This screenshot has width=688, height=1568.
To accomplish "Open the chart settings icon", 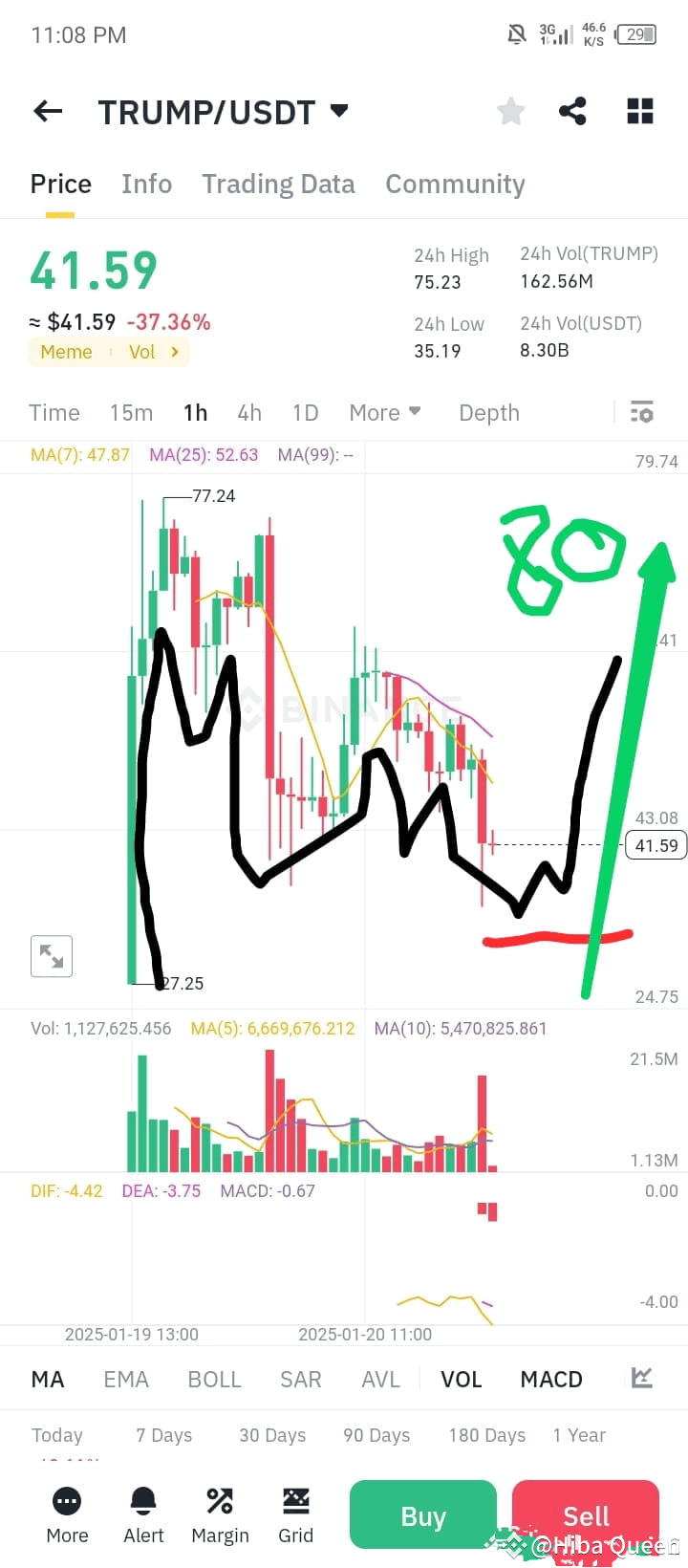I will coord(642,413).
